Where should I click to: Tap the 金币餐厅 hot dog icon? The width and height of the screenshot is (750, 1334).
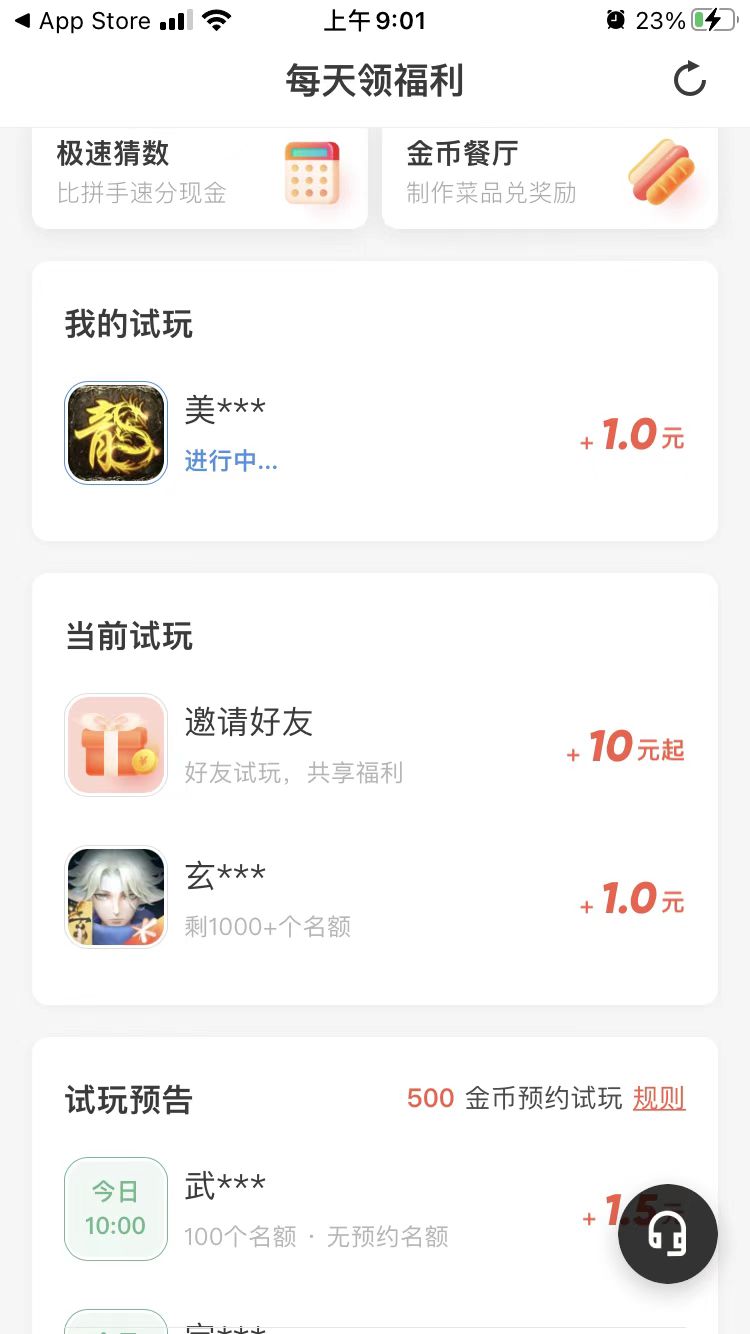coord(663,173)
